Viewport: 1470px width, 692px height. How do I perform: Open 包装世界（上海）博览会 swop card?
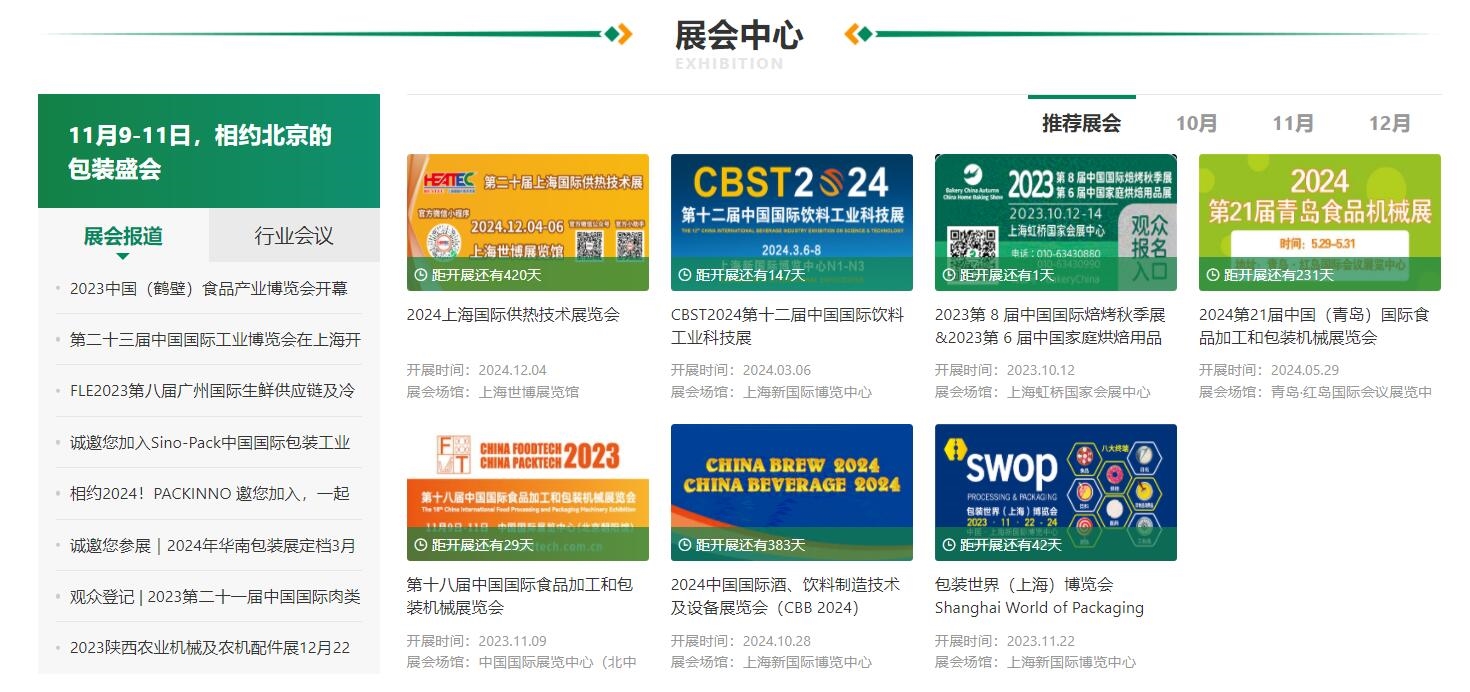[x=1055, y=492]
